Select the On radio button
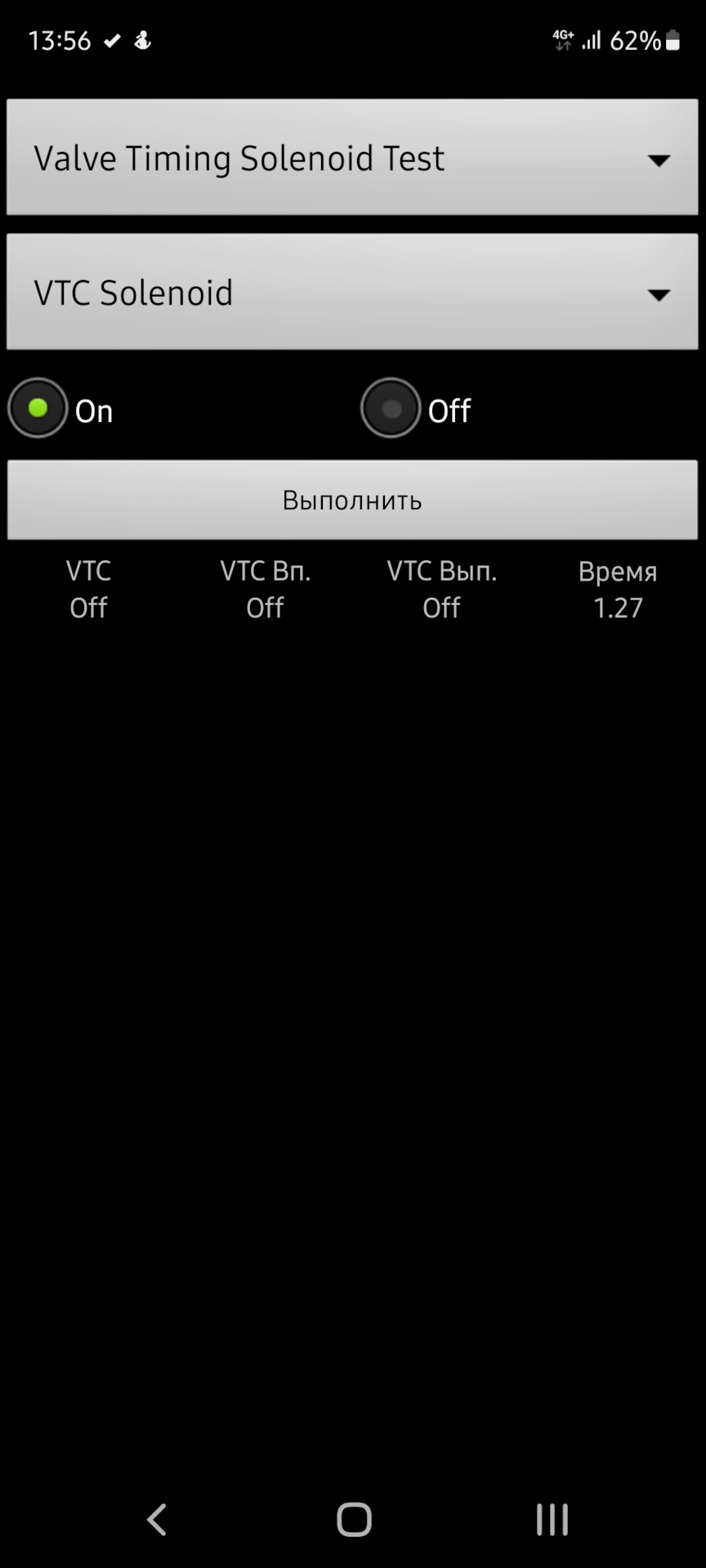Viewport: 706px width, 1568px height. 38,408
